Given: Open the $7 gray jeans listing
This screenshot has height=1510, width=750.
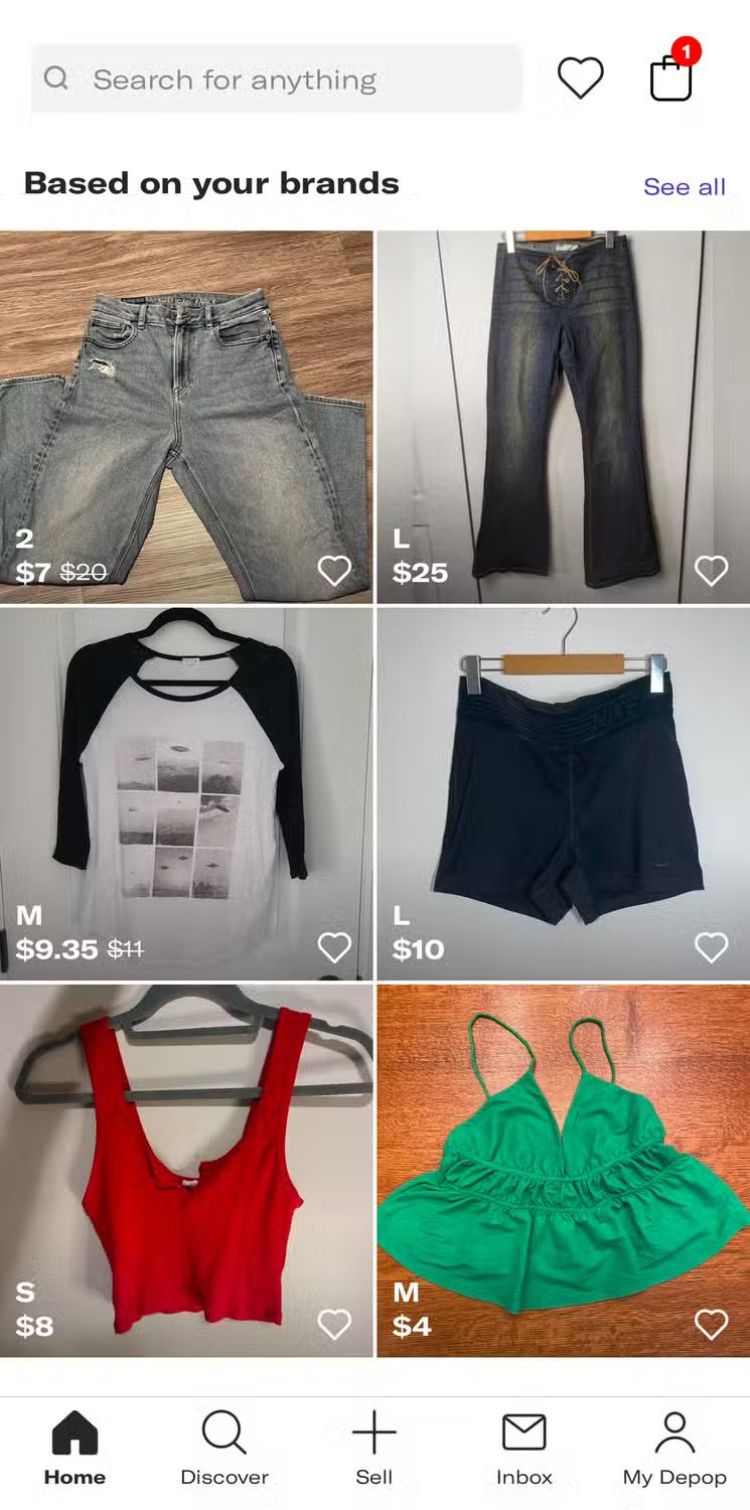Looking at the screenshot, I should [x=186, y=400].
